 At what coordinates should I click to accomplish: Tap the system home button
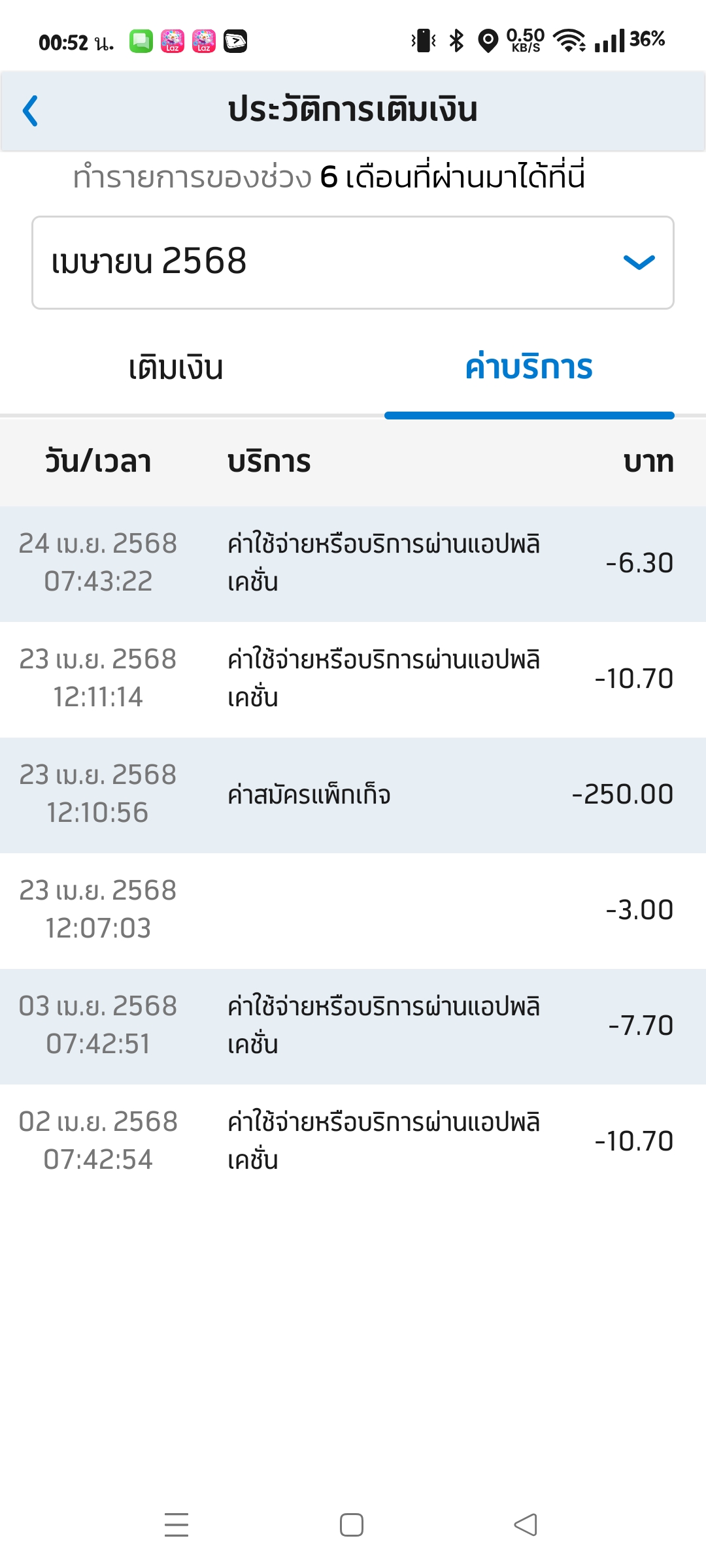pos(352,1525)
